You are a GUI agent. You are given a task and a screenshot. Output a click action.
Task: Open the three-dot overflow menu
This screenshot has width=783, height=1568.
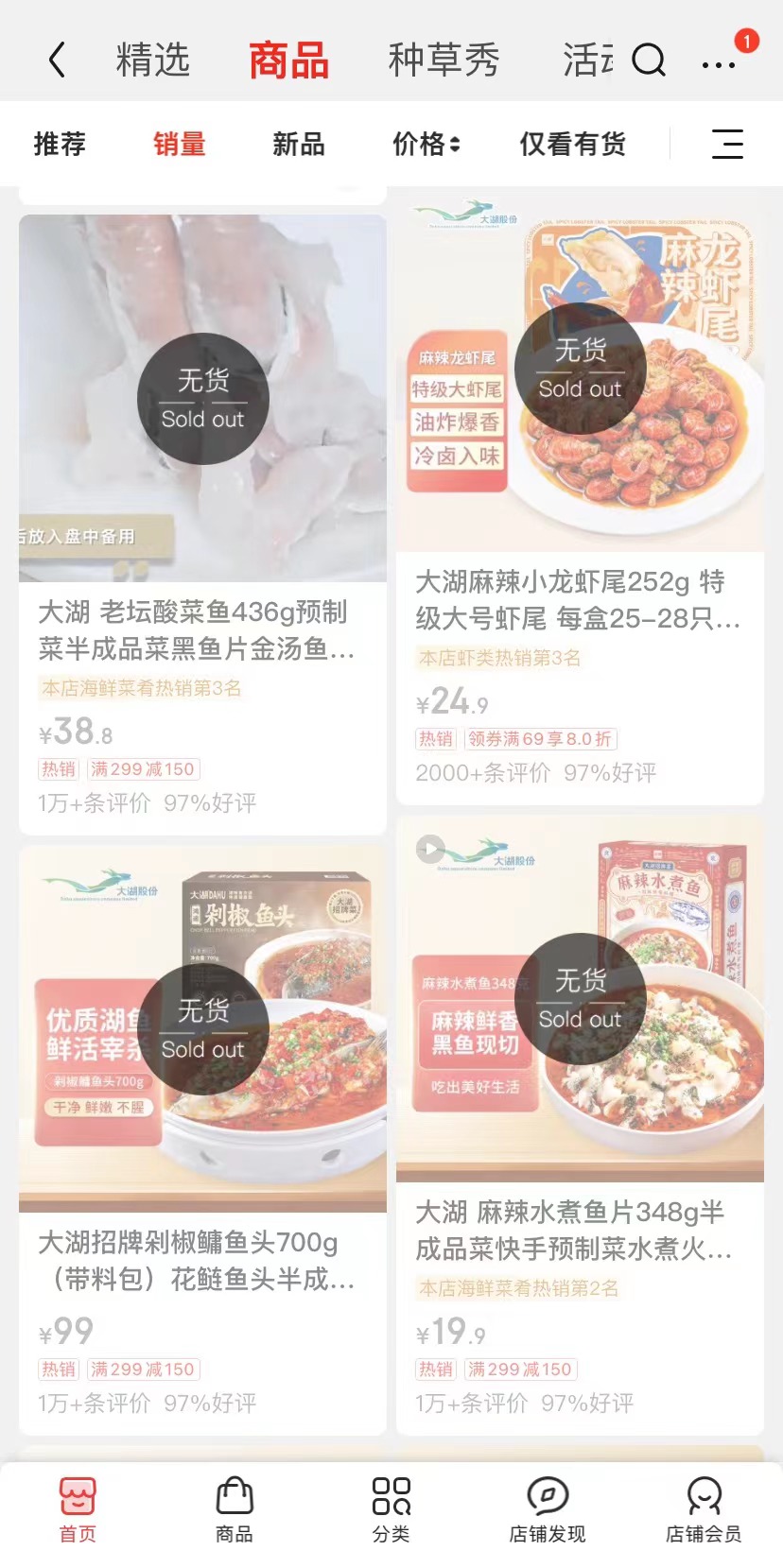click(x=719, y=64)
